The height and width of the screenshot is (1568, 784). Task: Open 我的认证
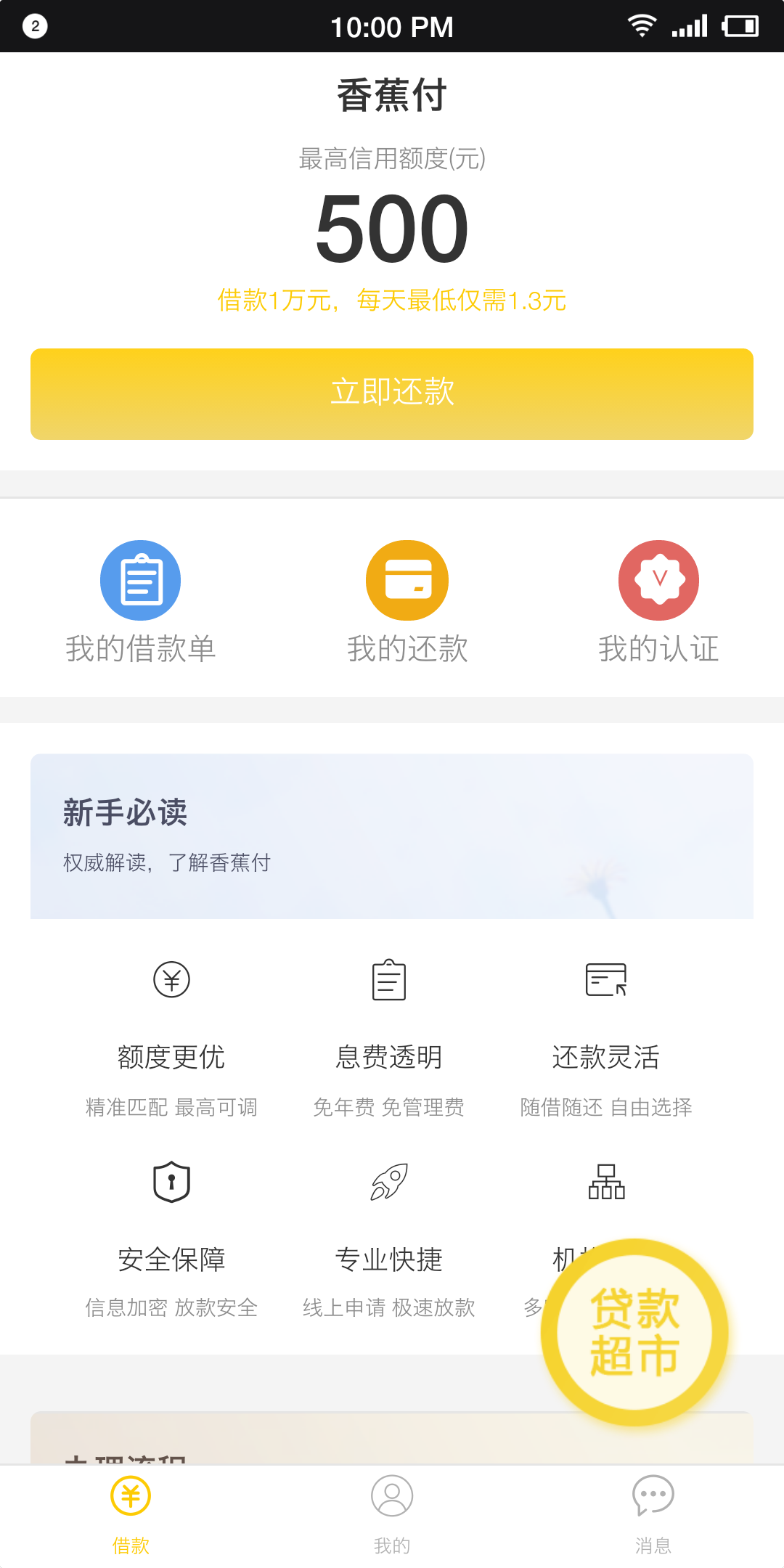(x=658, y=603)
